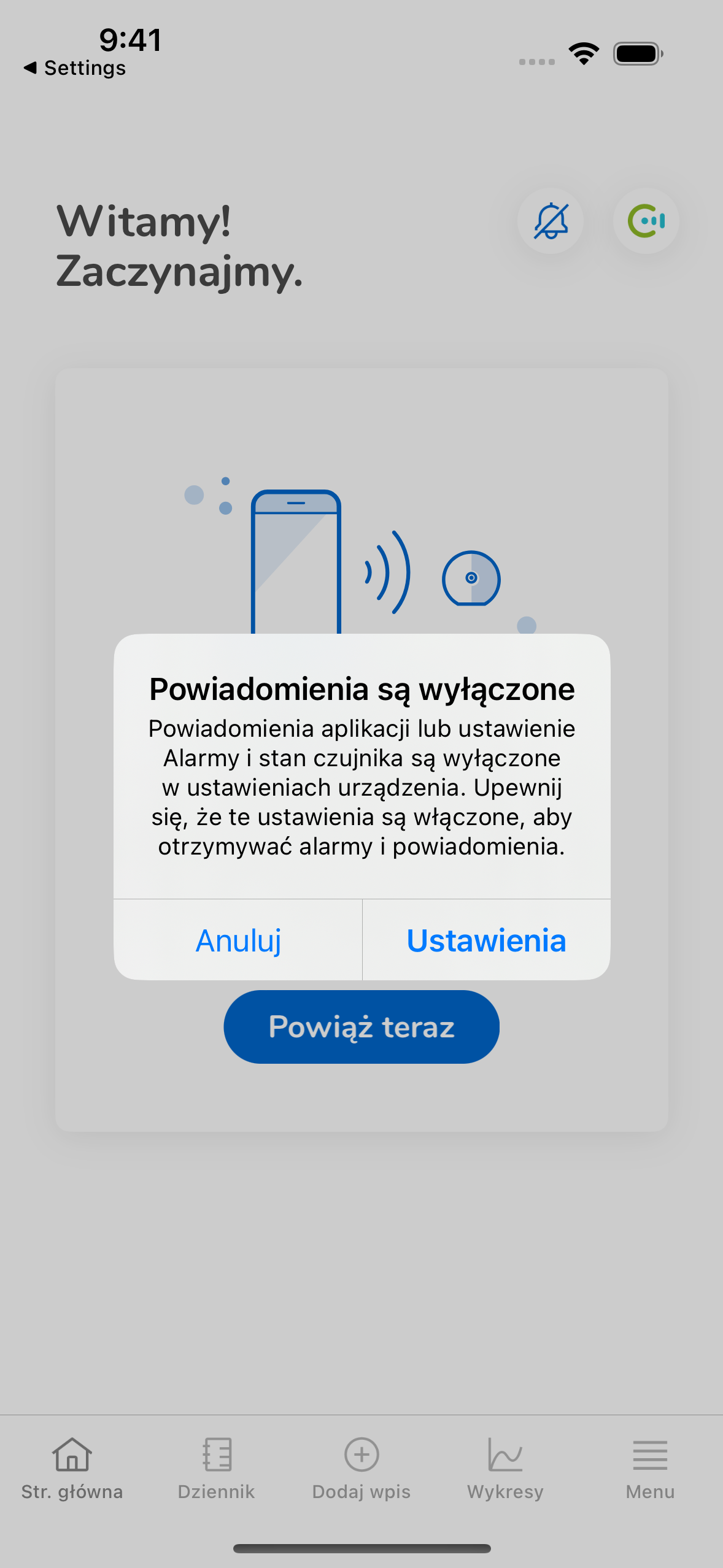
Task: Go to the Wykresy tab
Action: click(506, 1468)
